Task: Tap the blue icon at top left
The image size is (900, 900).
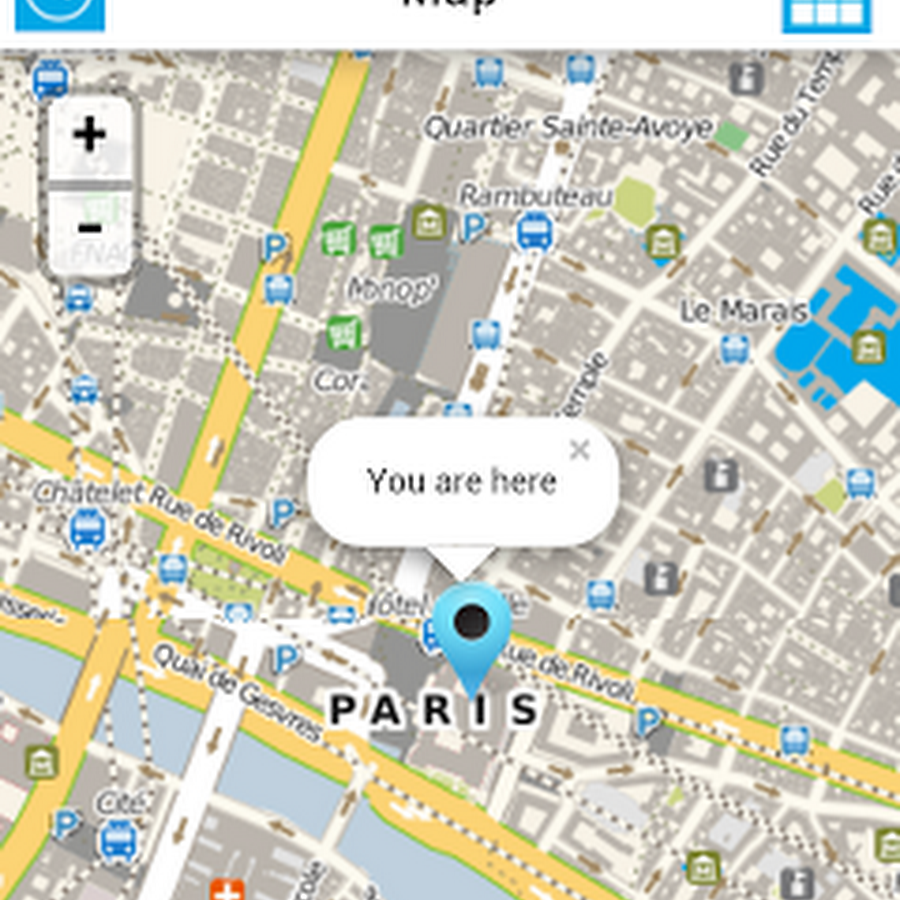Action: tap(60, 13)
